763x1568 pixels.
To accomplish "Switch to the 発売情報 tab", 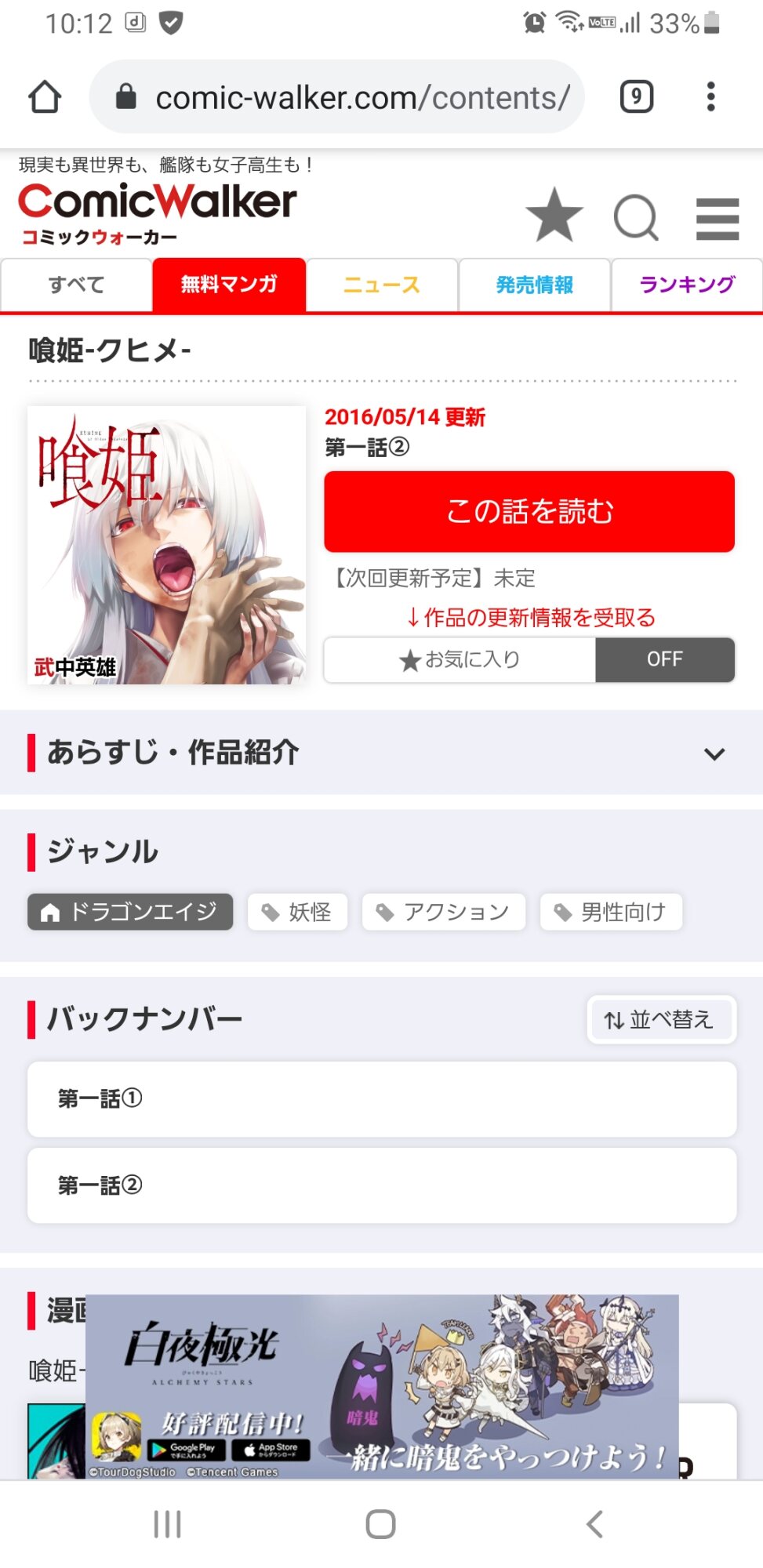I will click(x=534, y=285).
